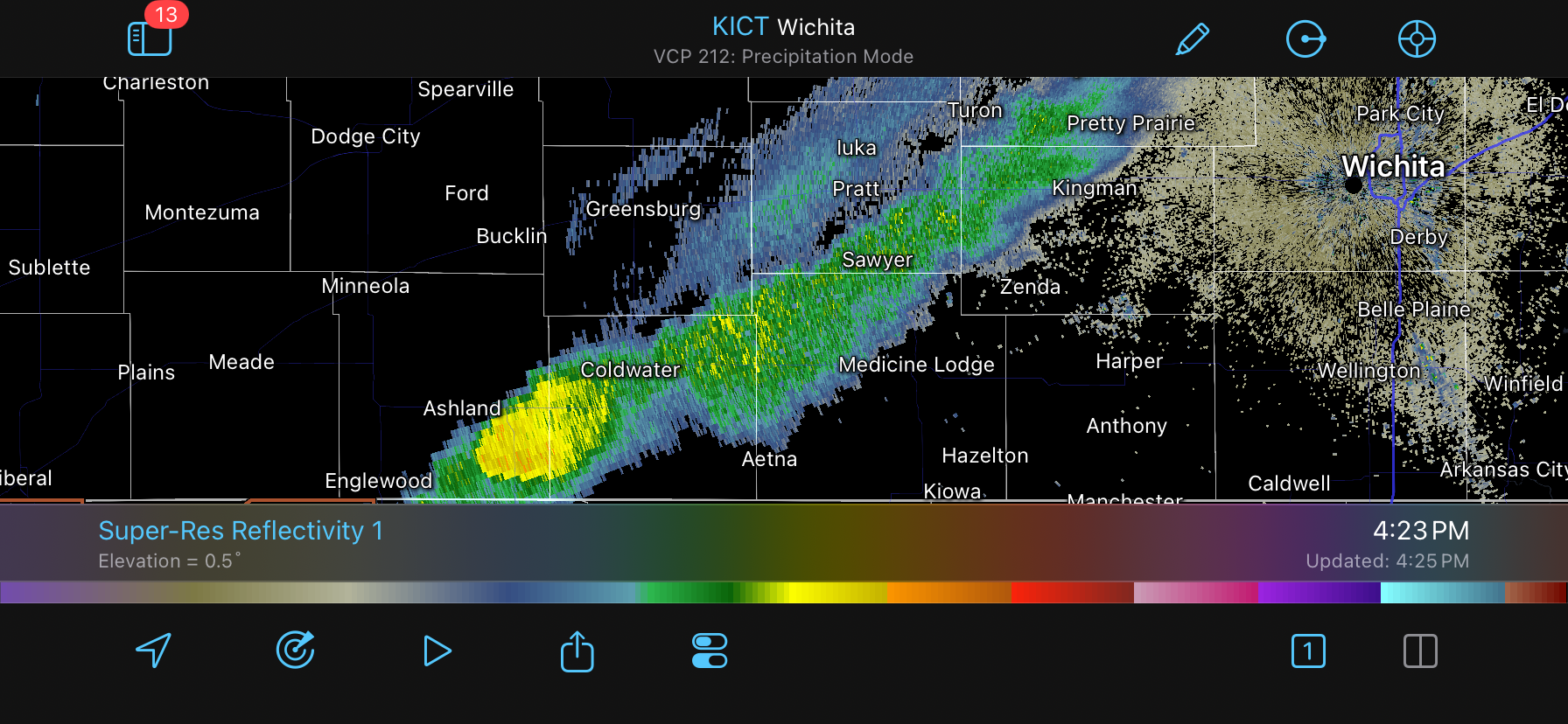The height and width of the screenshot is (724, 1568).
Task: Center the map on my location
Action: [x=153, y=651]
